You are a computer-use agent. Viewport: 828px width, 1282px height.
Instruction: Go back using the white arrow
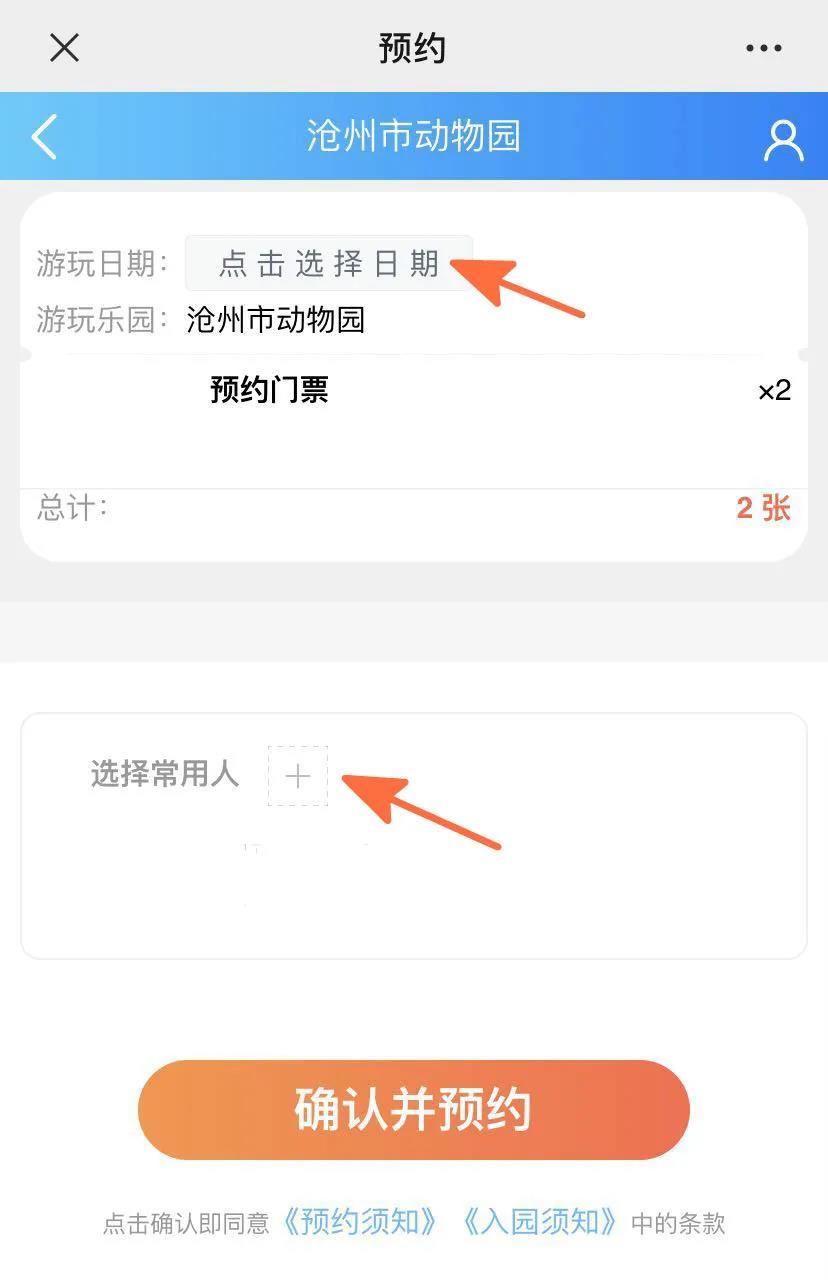pos(44,137)
